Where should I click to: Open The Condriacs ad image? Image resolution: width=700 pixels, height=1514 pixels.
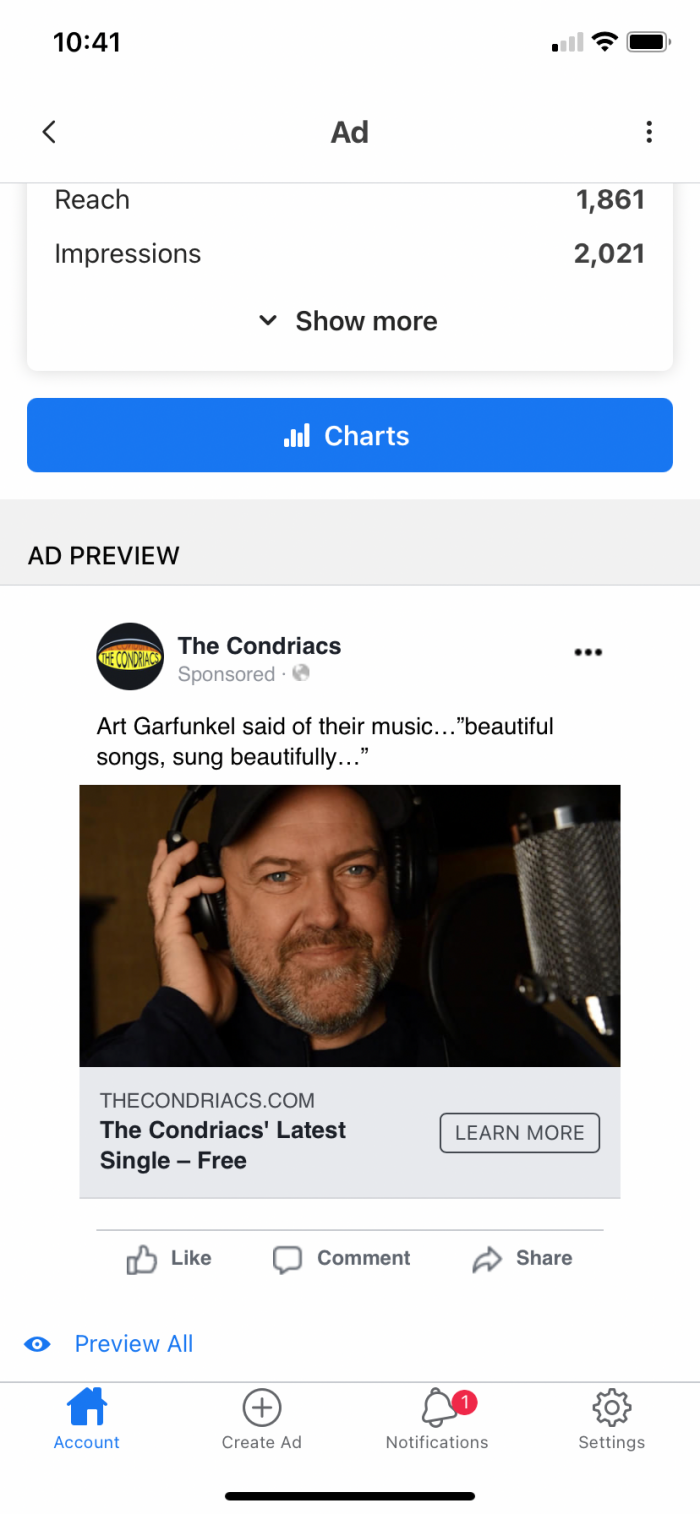click(350, 926)
